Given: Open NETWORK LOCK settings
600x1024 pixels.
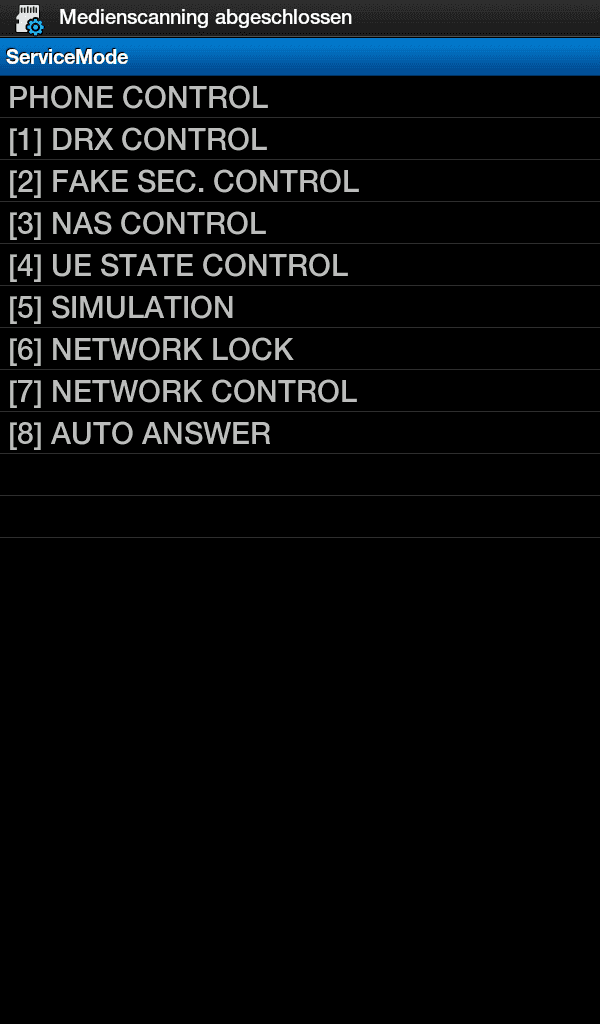Looking at the screenshot, I should click(x=300, y=349).
